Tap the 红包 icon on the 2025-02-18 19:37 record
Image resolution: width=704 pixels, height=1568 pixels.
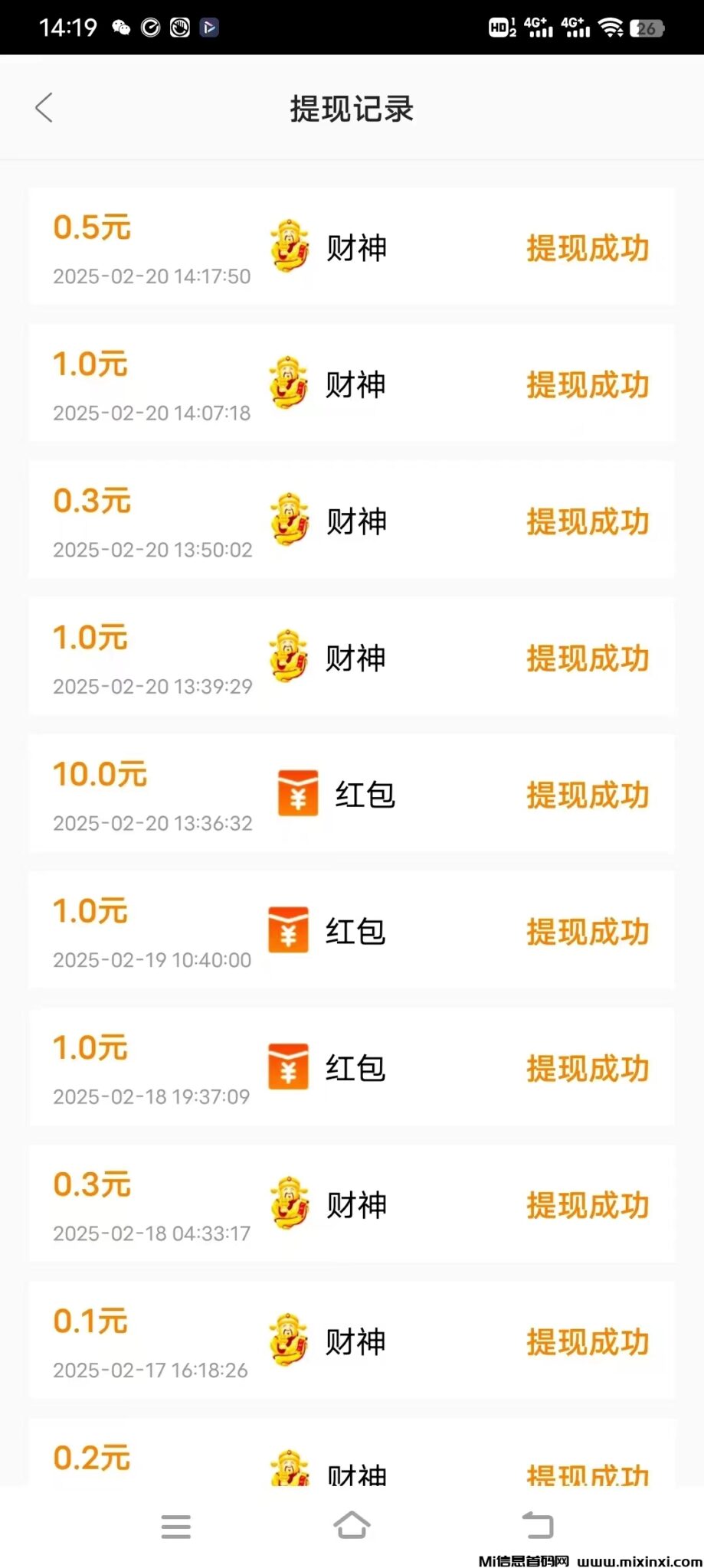tap(288, 1067)
